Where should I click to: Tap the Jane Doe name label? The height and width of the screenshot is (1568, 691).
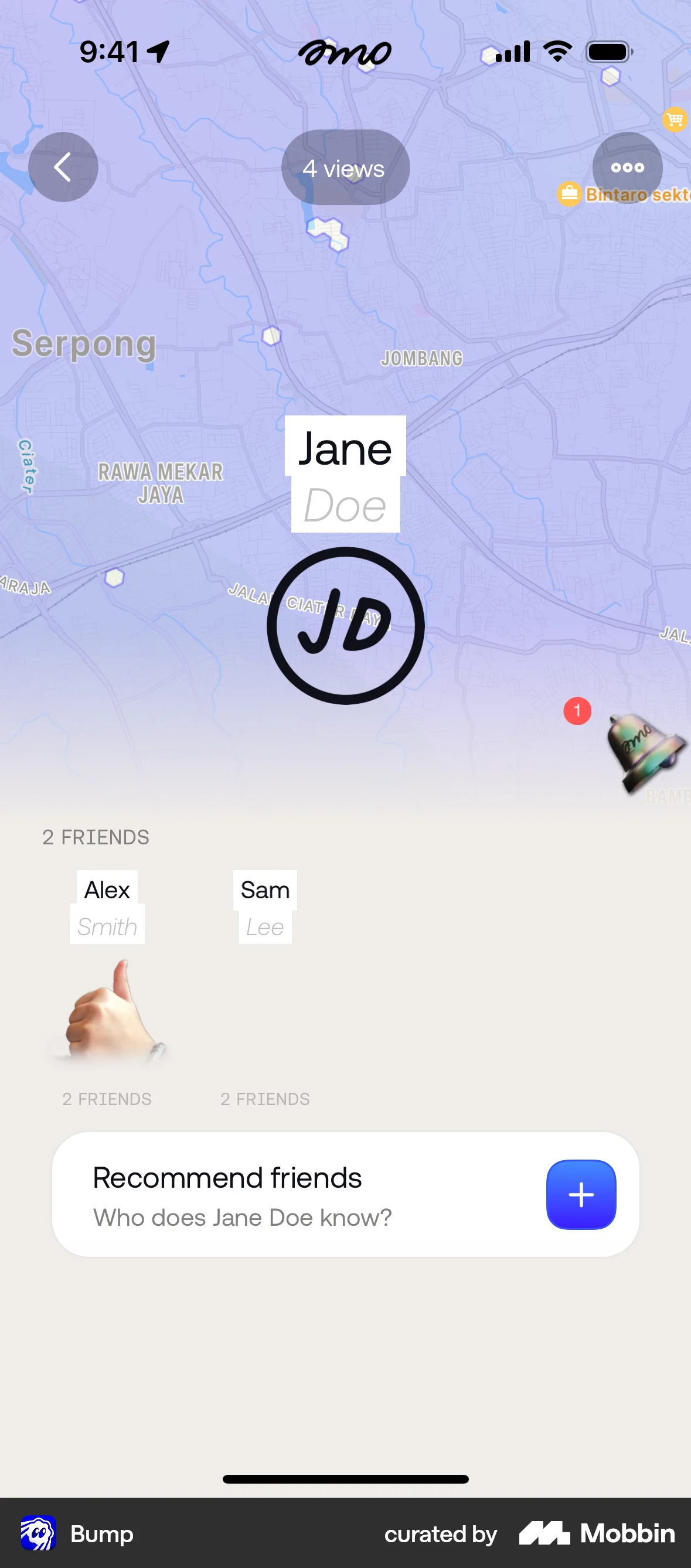coord(345,475)
